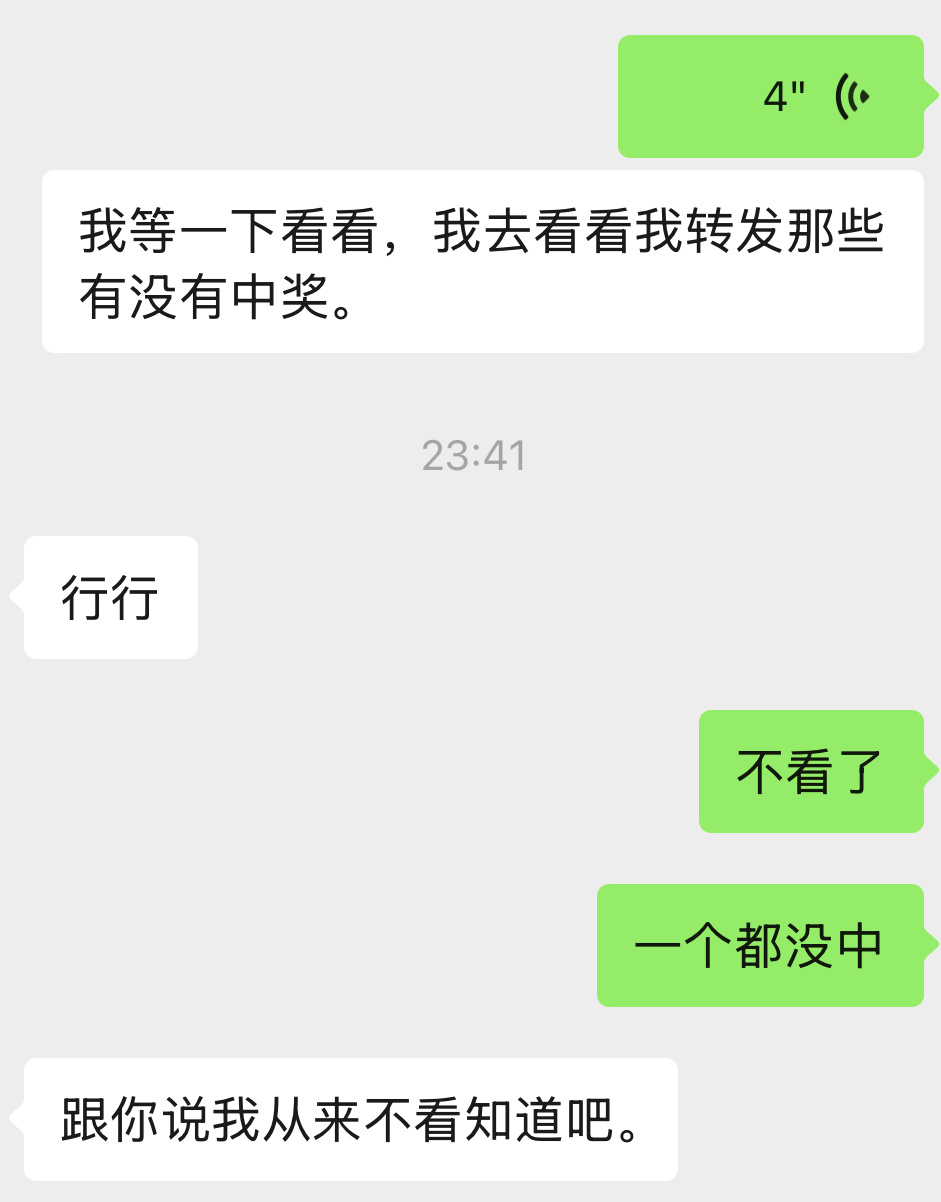Select the message bubble saying 行行
Screen dimensions: 941x1202
[110, 597]
